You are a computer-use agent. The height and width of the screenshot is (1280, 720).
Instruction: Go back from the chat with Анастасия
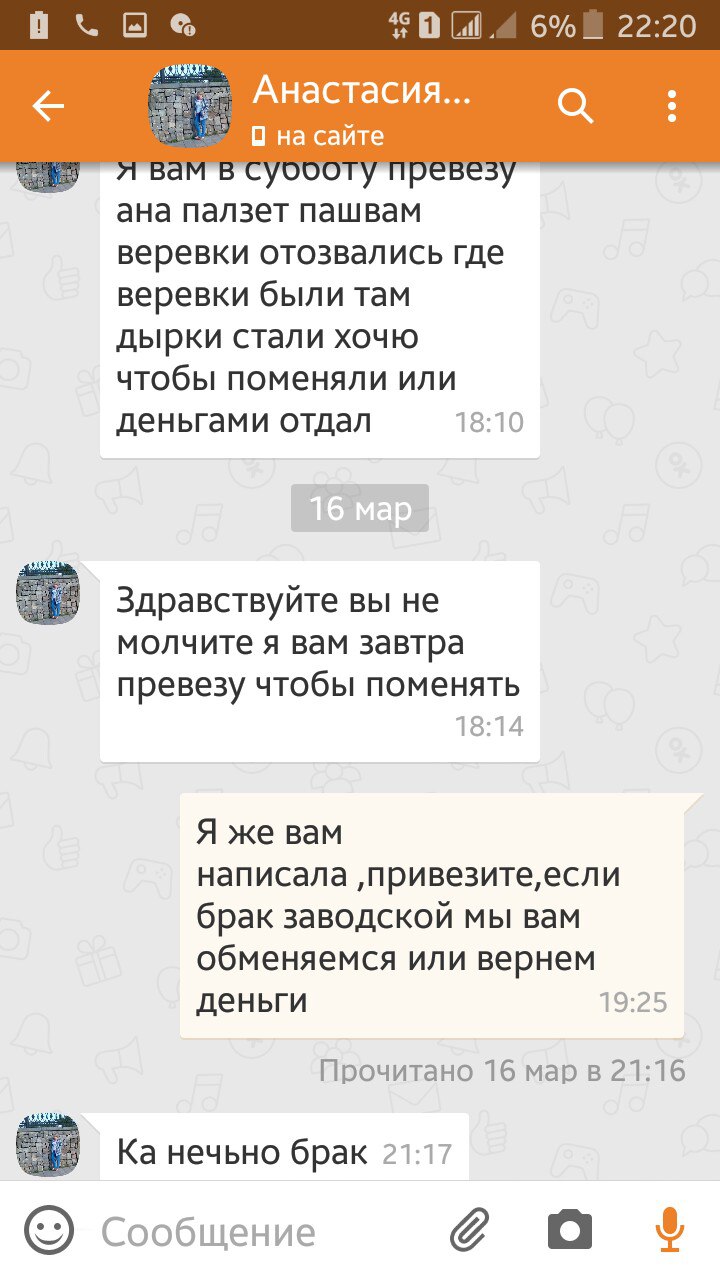pyautogui.click(x=48, y=107)
